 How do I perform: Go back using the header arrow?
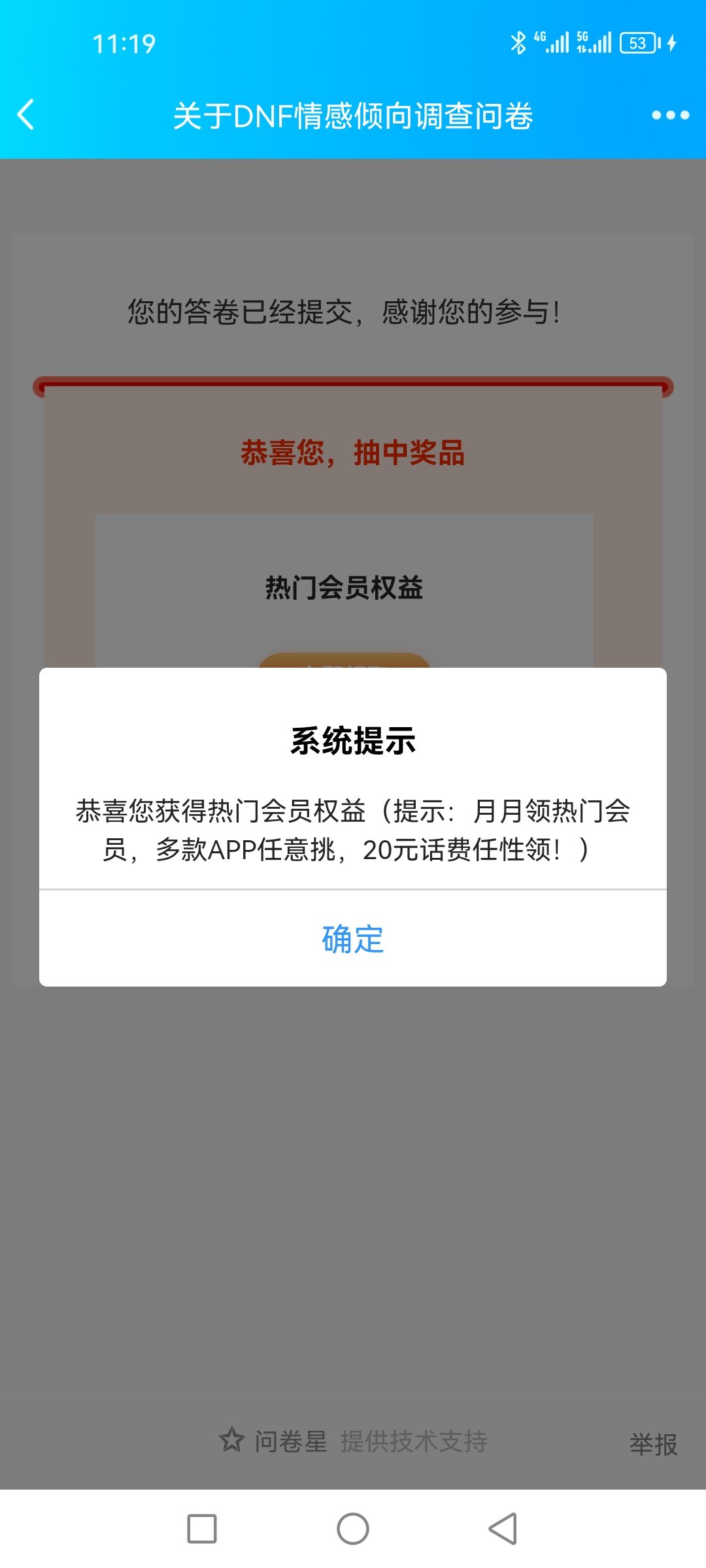coord(26,115)
